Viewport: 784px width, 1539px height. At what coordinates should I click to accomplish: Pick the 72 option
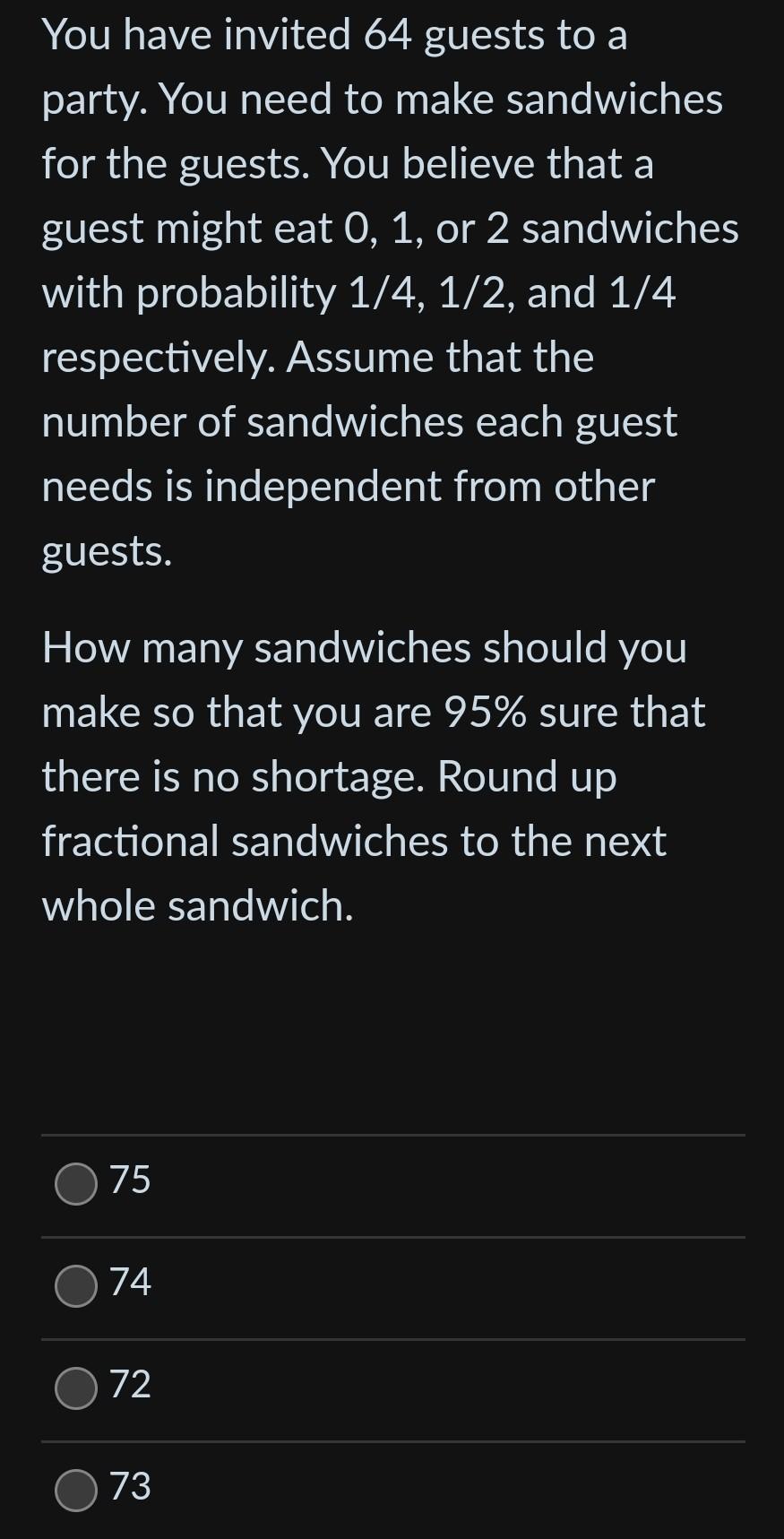tap(77, 1388)
